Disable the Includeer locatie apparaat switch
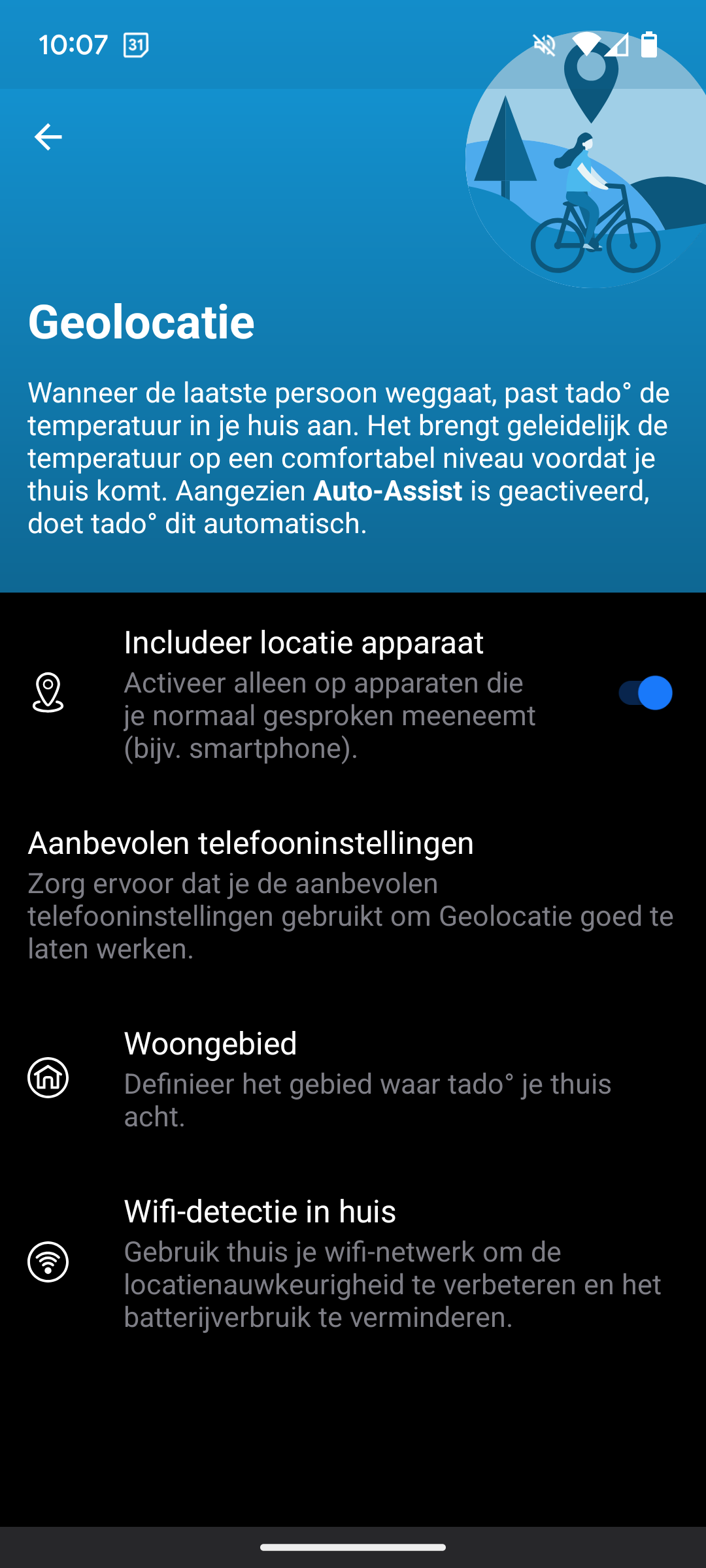Viewport: 706px width, 1568px height. [645, 693]
